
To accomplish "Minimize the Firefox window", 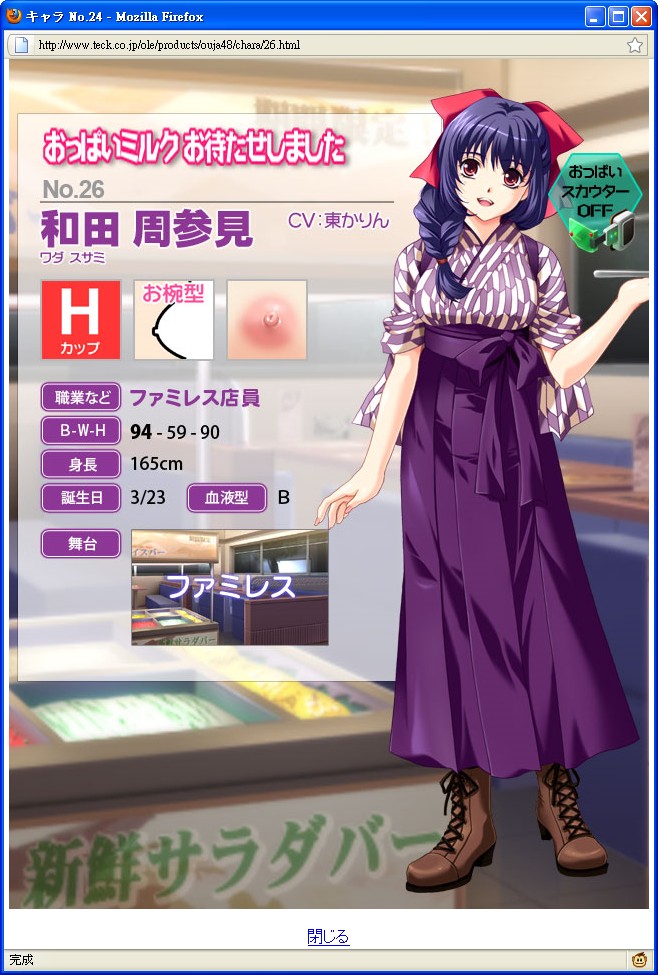I will pyautogui.click(x=596, y=16).
